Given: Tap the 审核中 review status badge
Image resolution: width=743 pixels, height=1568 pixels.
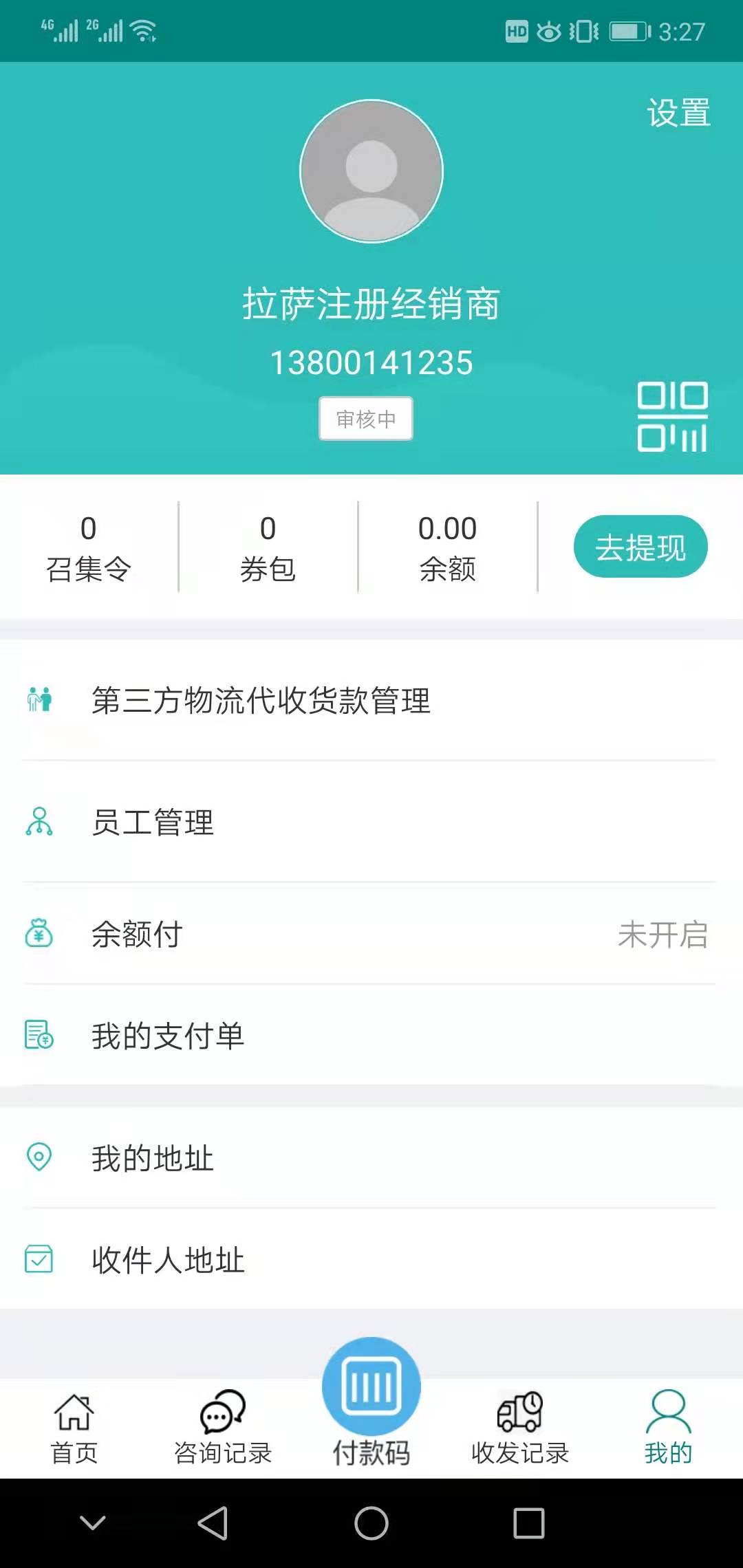Looking at the screenshot, I should coord(366,419).
